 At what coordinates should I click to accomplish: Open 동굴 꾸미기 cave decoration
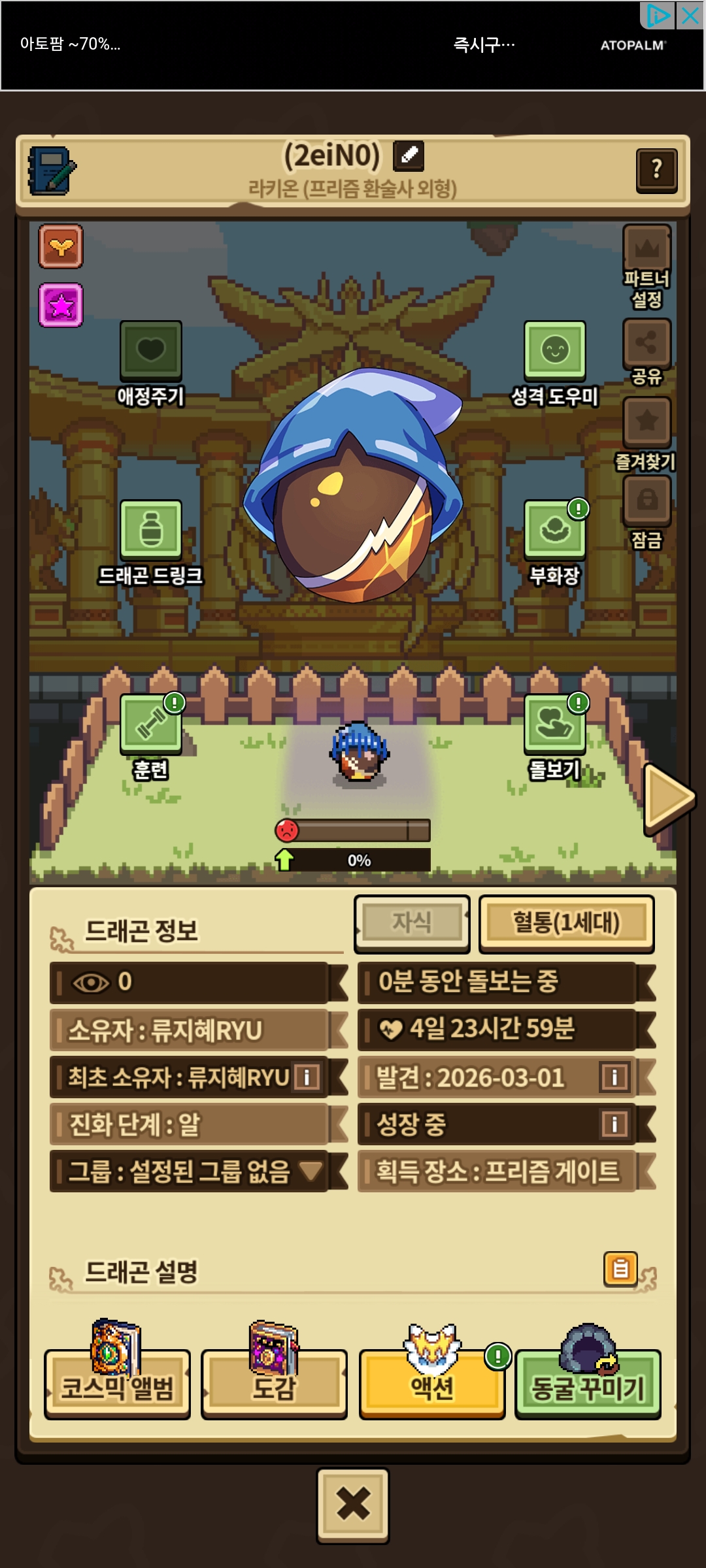coord(588,1384)
